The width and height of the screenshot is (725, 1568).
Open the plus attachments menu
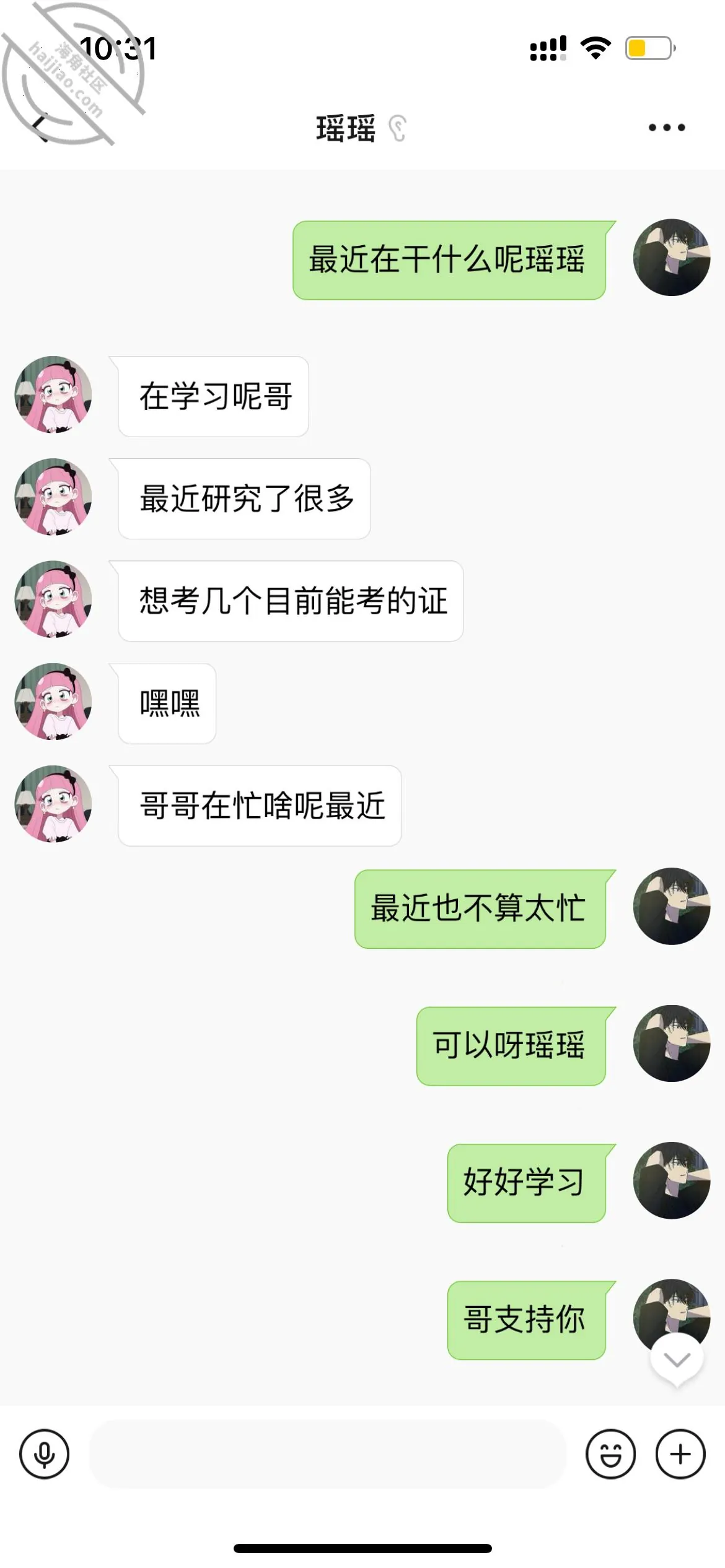(680, 1454)
